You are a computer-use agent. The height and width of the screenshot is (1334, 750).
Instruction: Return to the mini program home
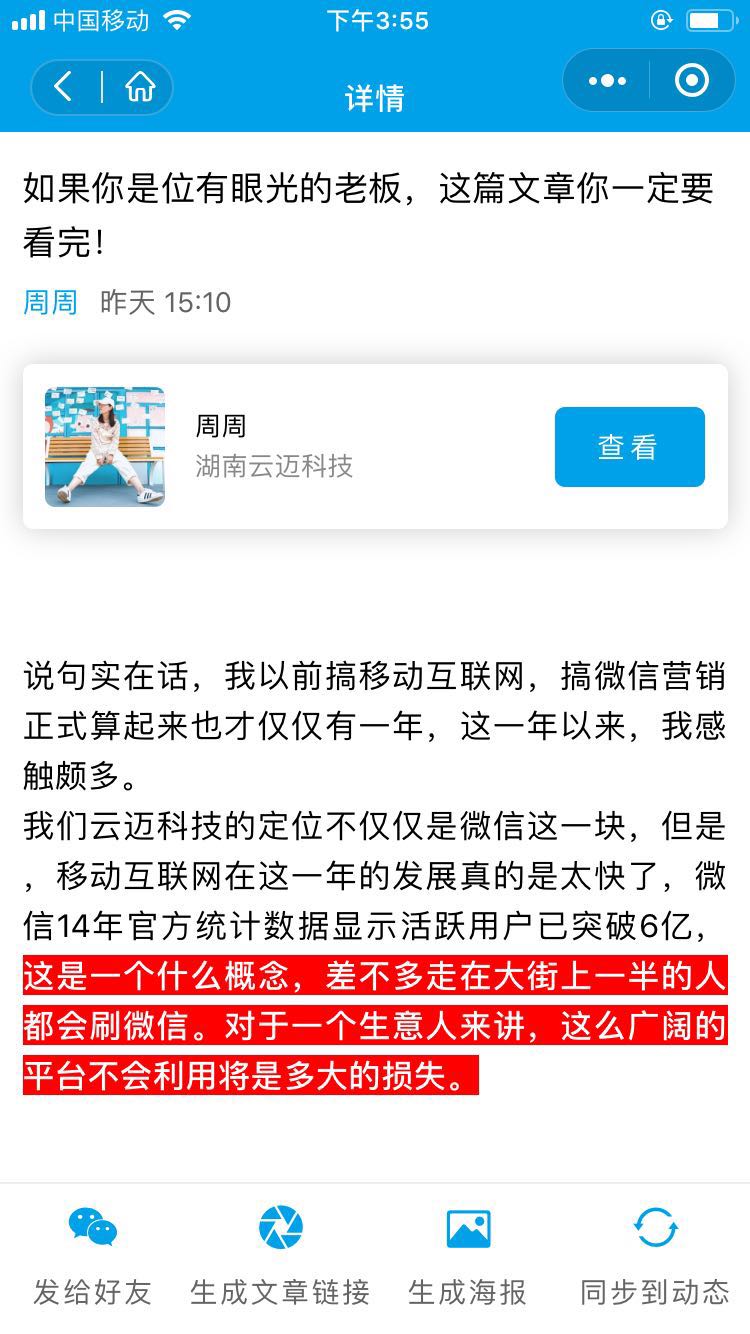coord(140,87)
